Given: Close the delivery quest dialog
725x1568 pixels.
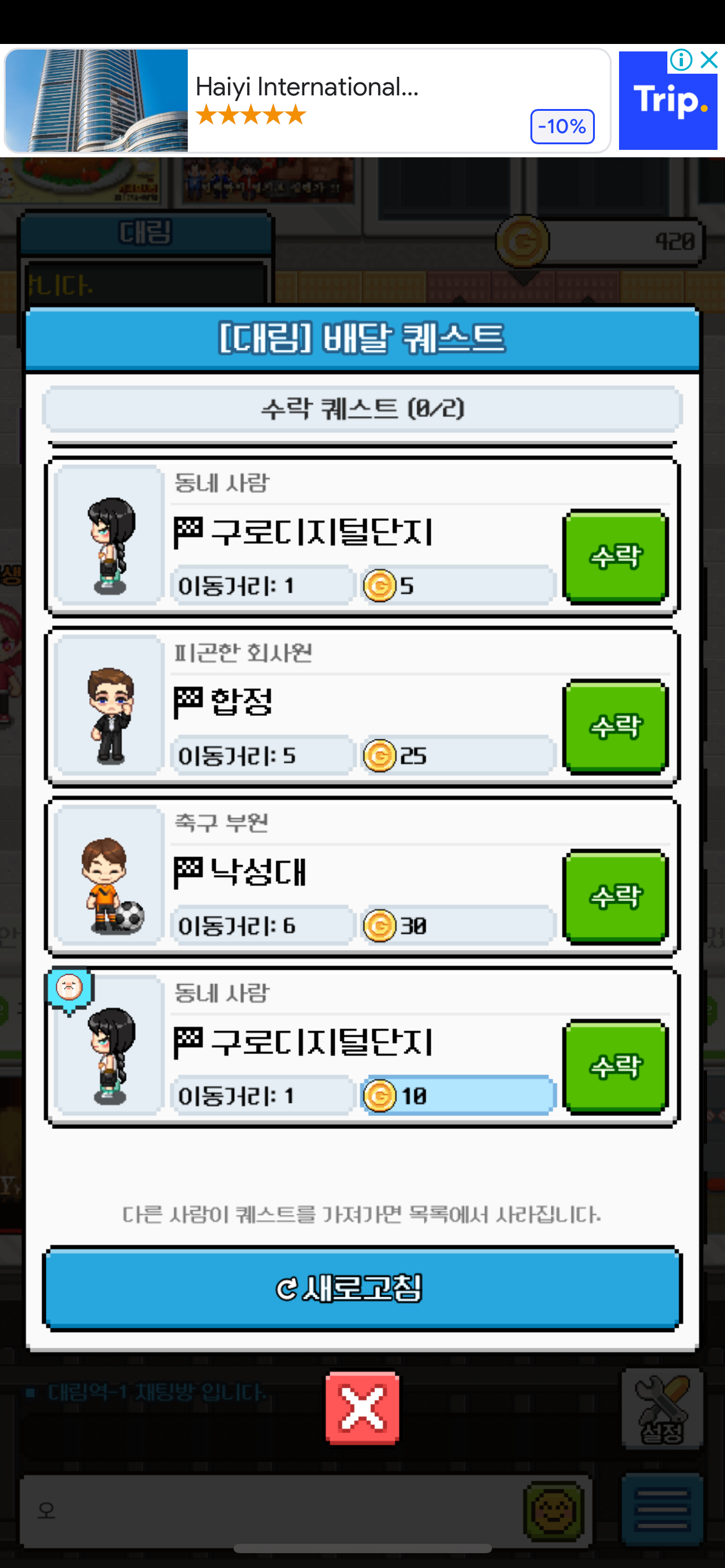Looking at the screenshot, I should (x=362, y=1408).
